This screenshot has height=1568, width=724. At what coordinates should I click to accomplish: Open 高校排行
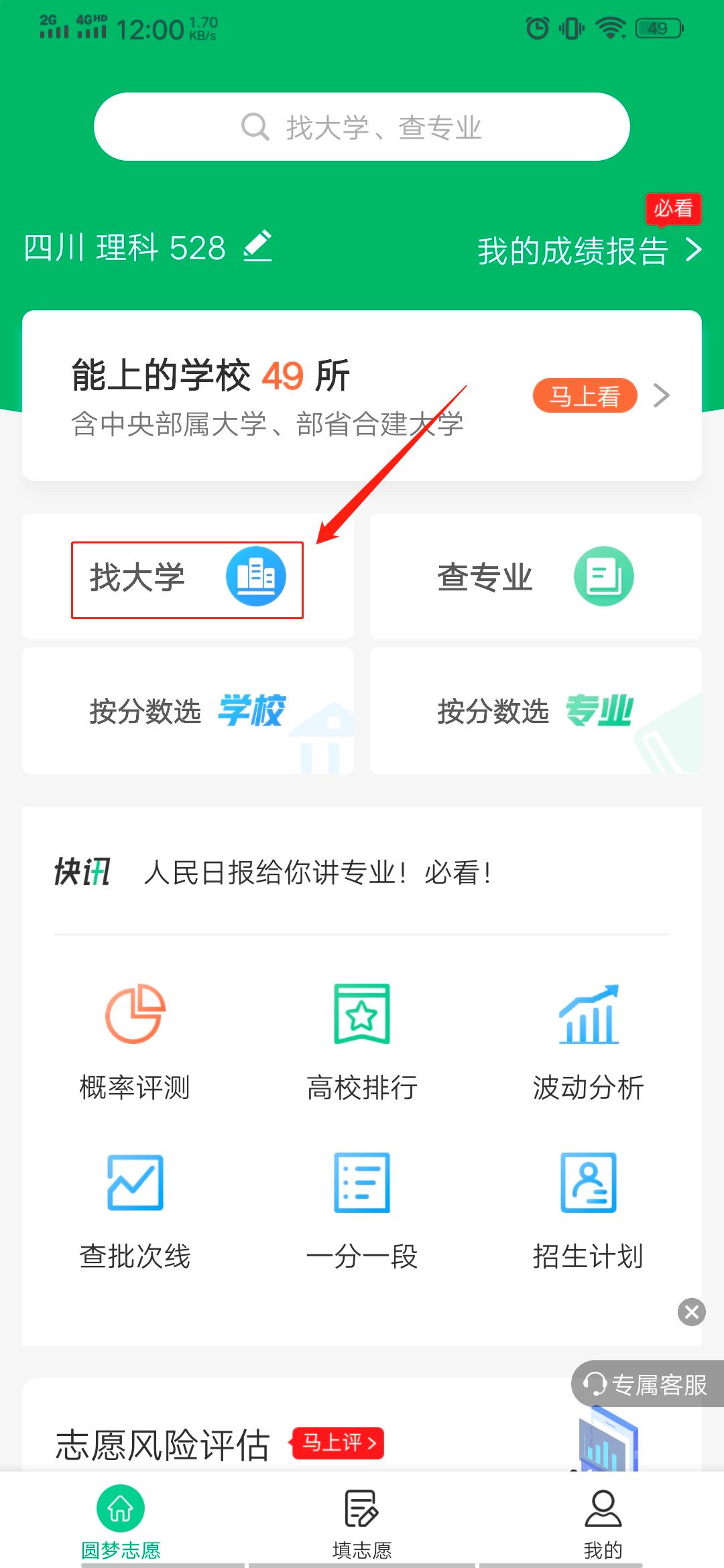[362, 1042]
